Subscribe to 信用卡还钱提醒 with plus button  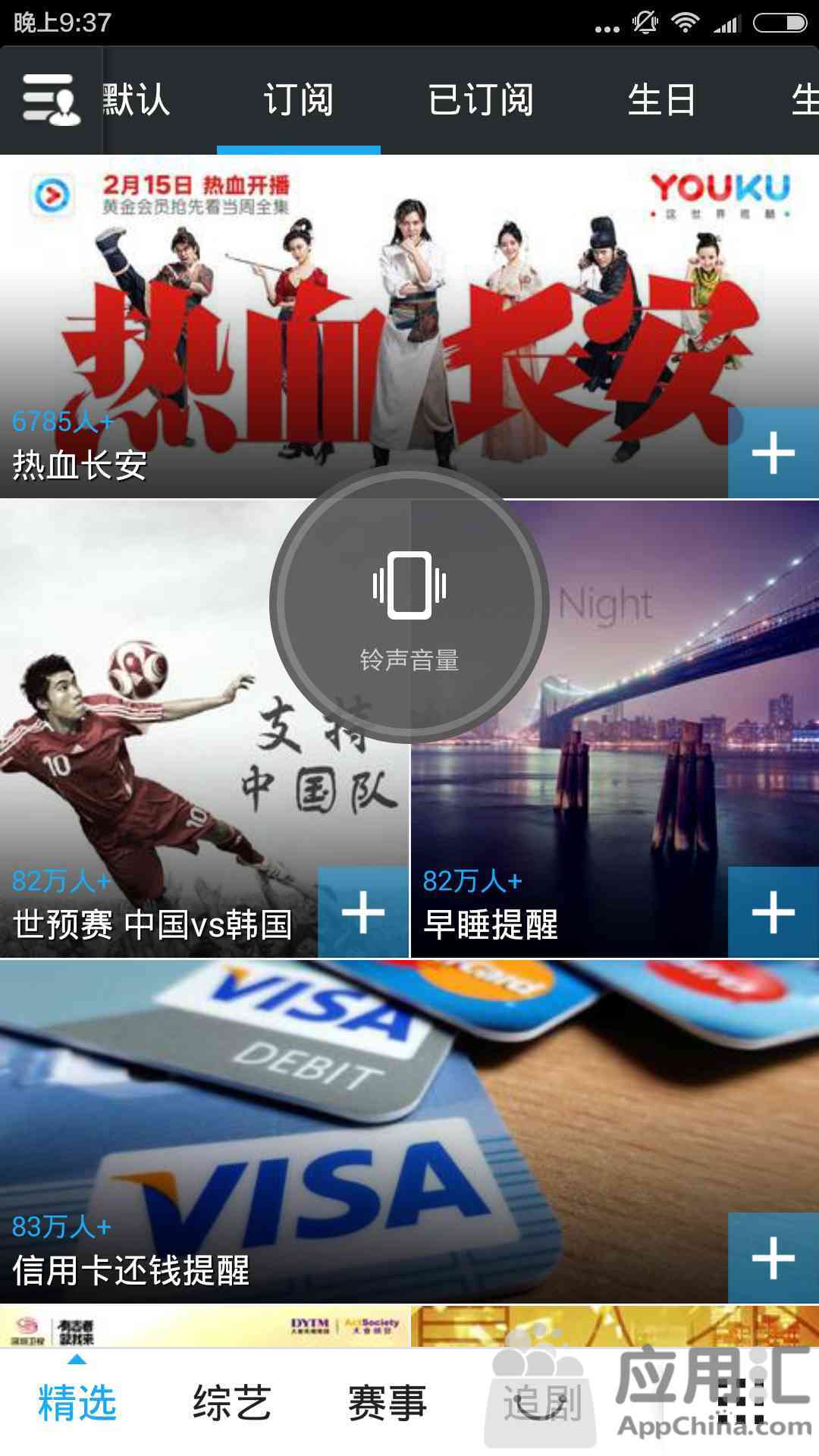tap(773, 1258)
